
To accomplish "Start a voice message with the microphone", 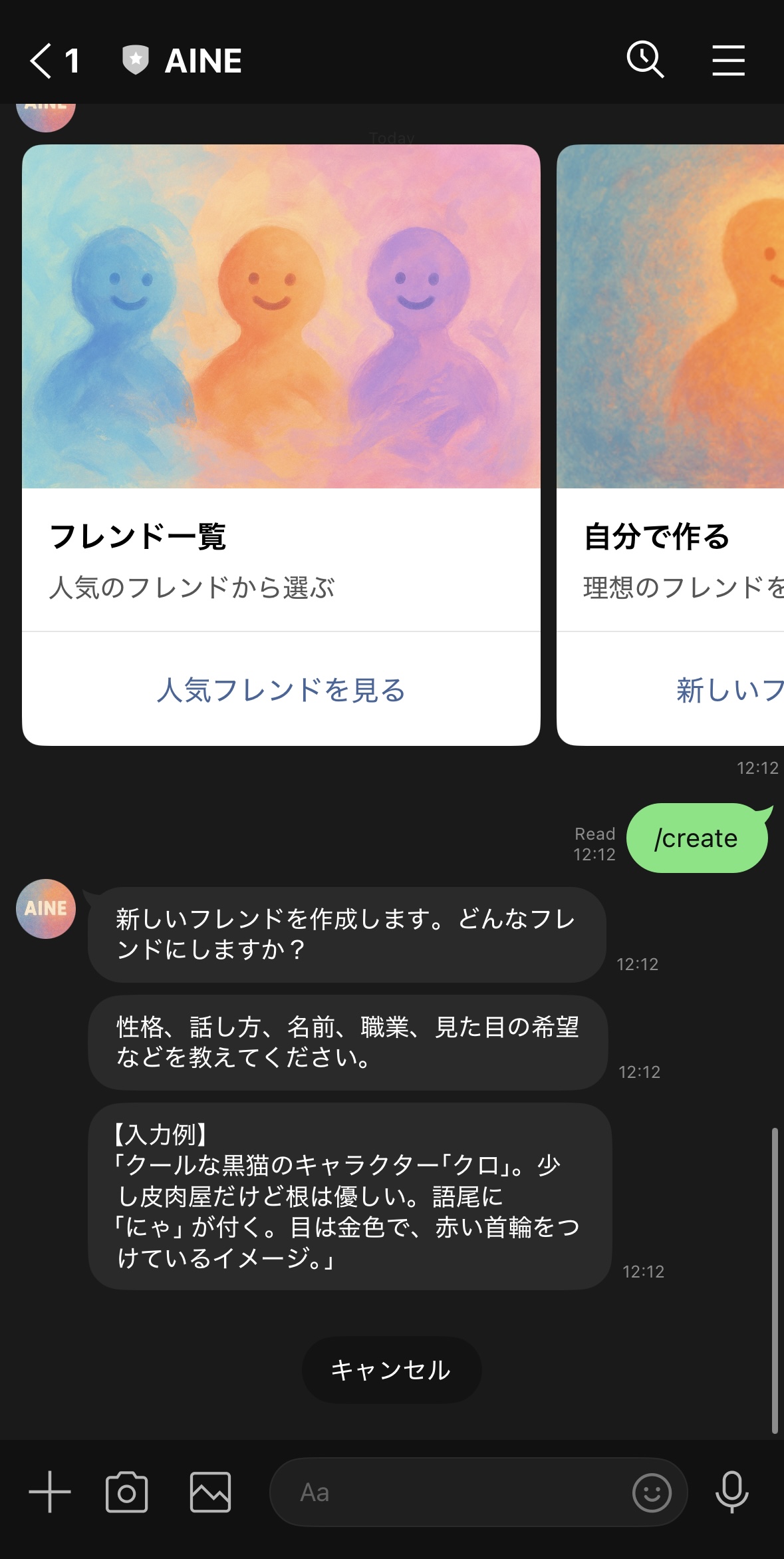I will tap(731, 1492).
